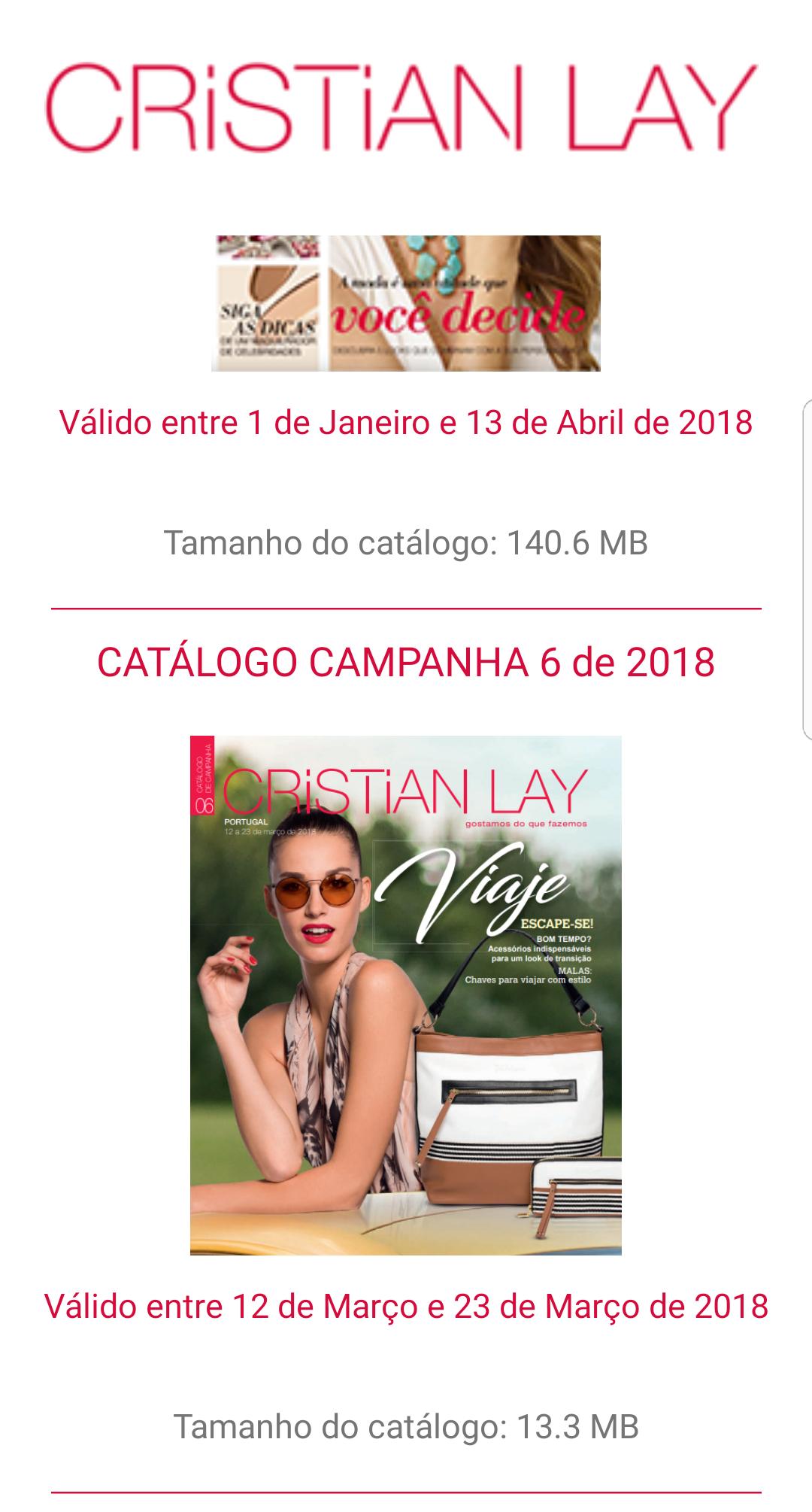Open the Campanha 6 Viaje catalog cover
This screenshot has width=812, height=1512.
[406, 994]
